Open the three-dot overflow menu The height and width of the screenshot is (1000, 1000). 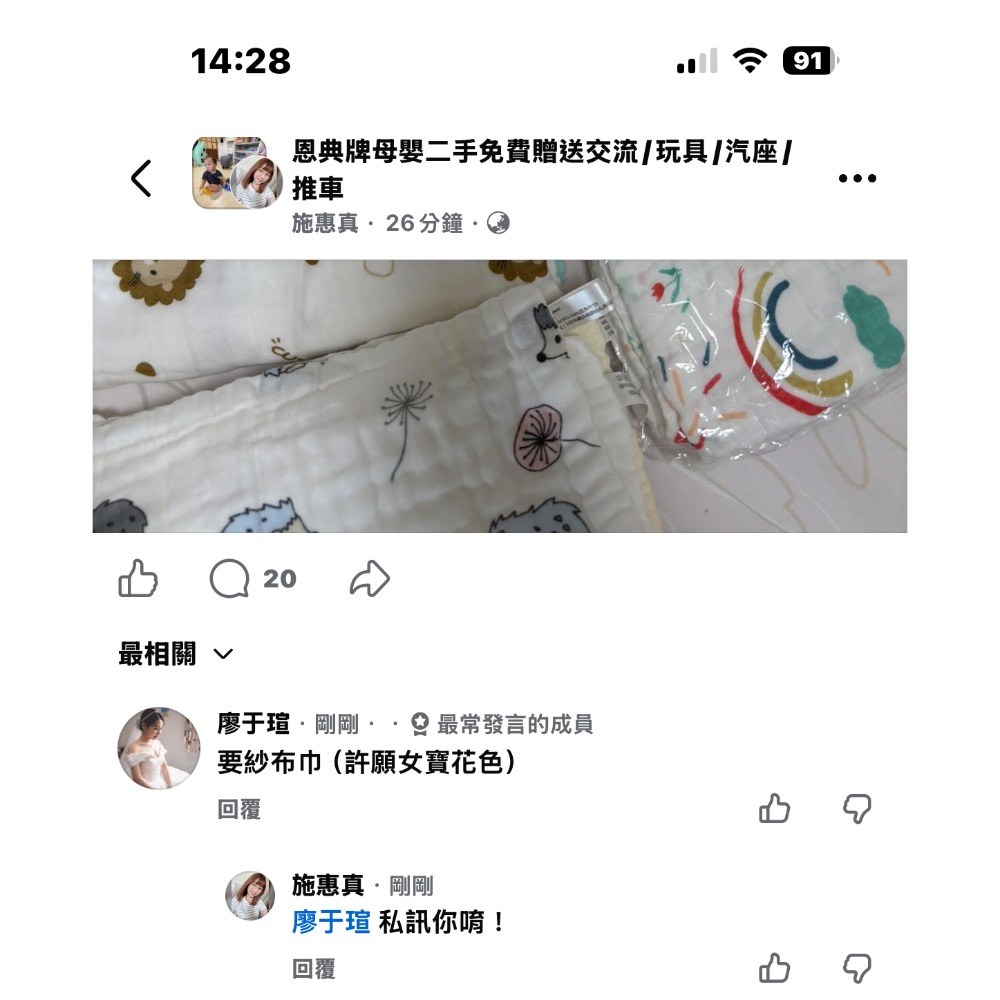pos(857,179)
